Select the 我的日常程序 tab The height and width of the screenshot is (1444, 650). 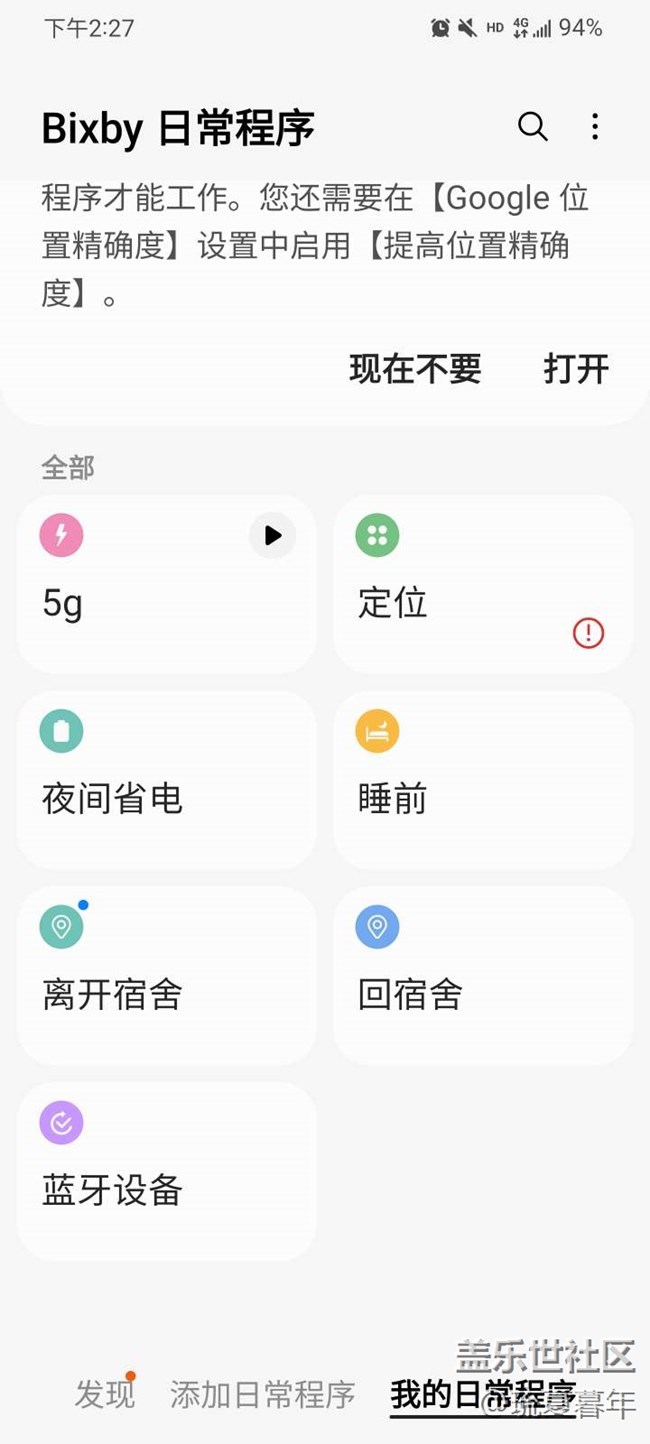tap(482, 1394)
